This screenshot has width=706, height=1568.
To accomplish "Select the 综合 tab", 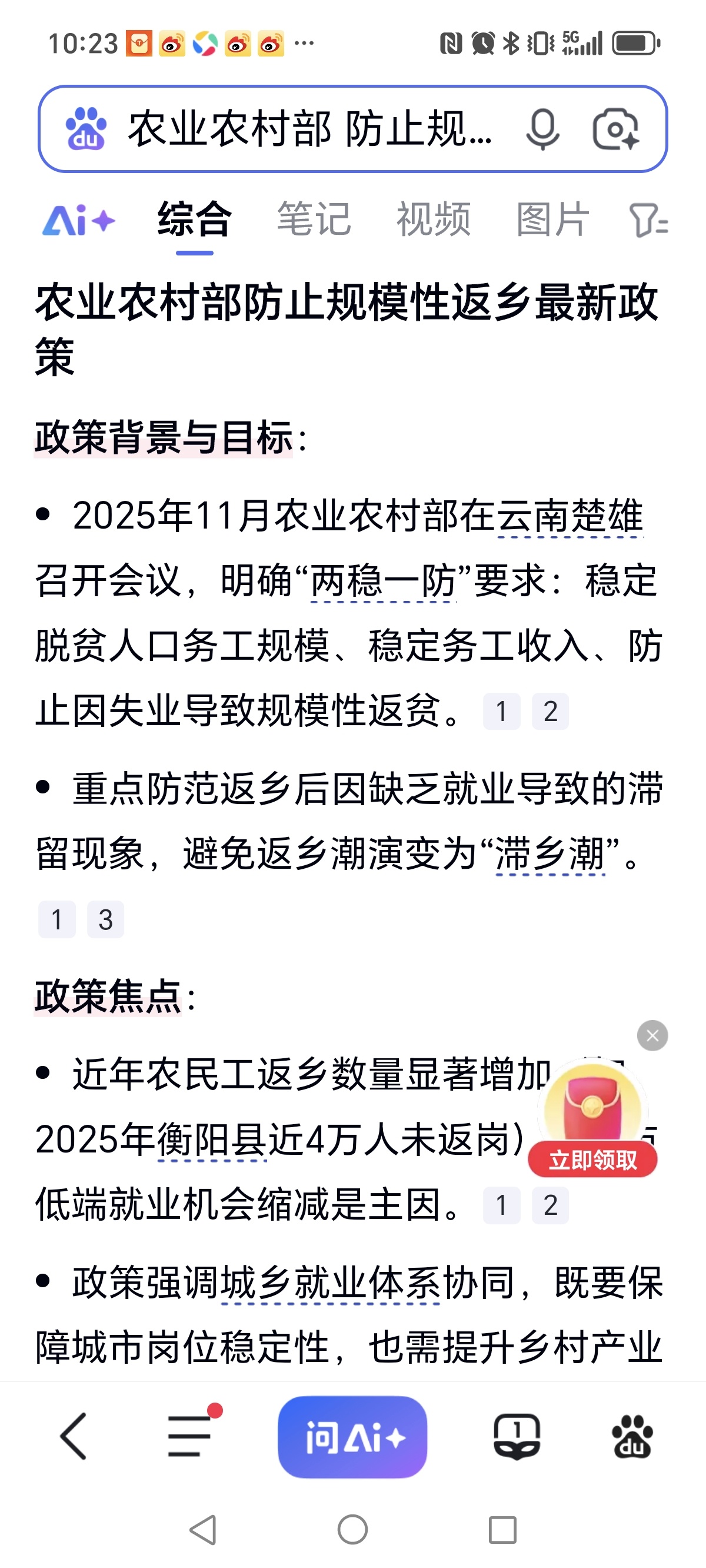I will pos(194,220).
